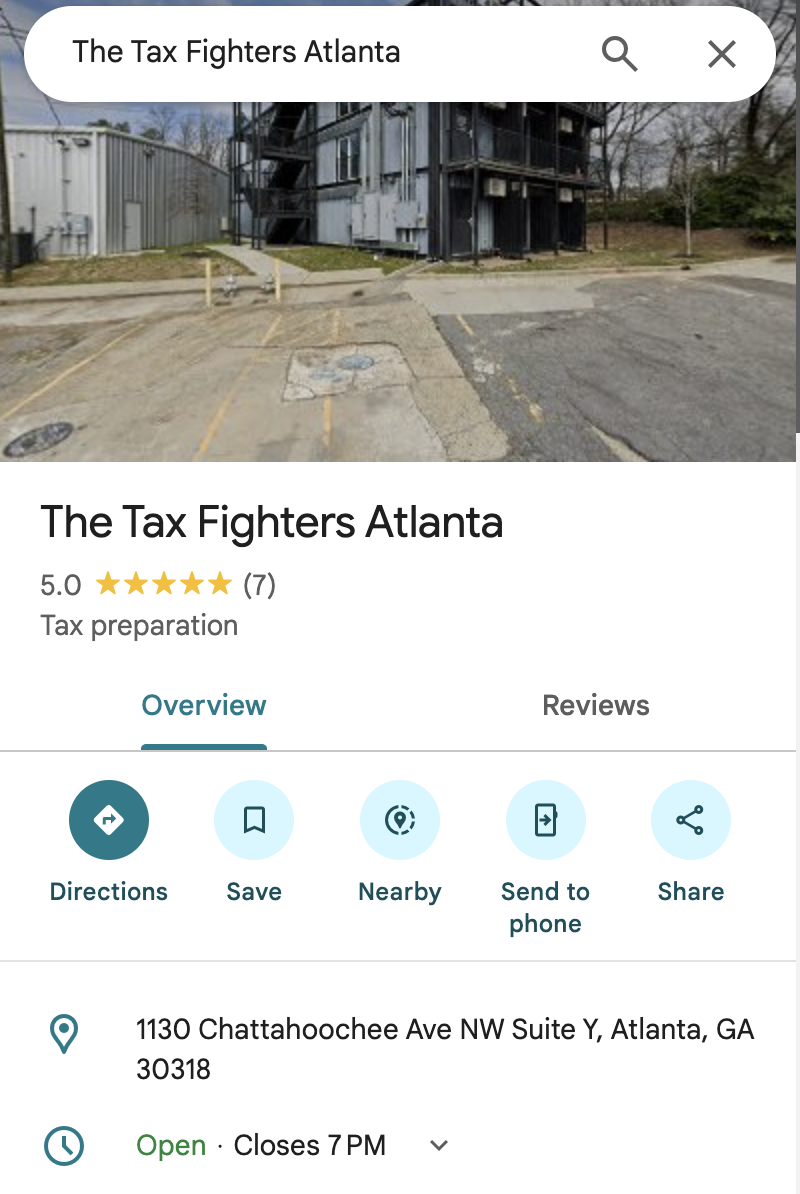Image resolution: width=800 pixels, height=1194 pixels.
Task: Tap the search magnifier icon
Action: (x=619, y=54)
